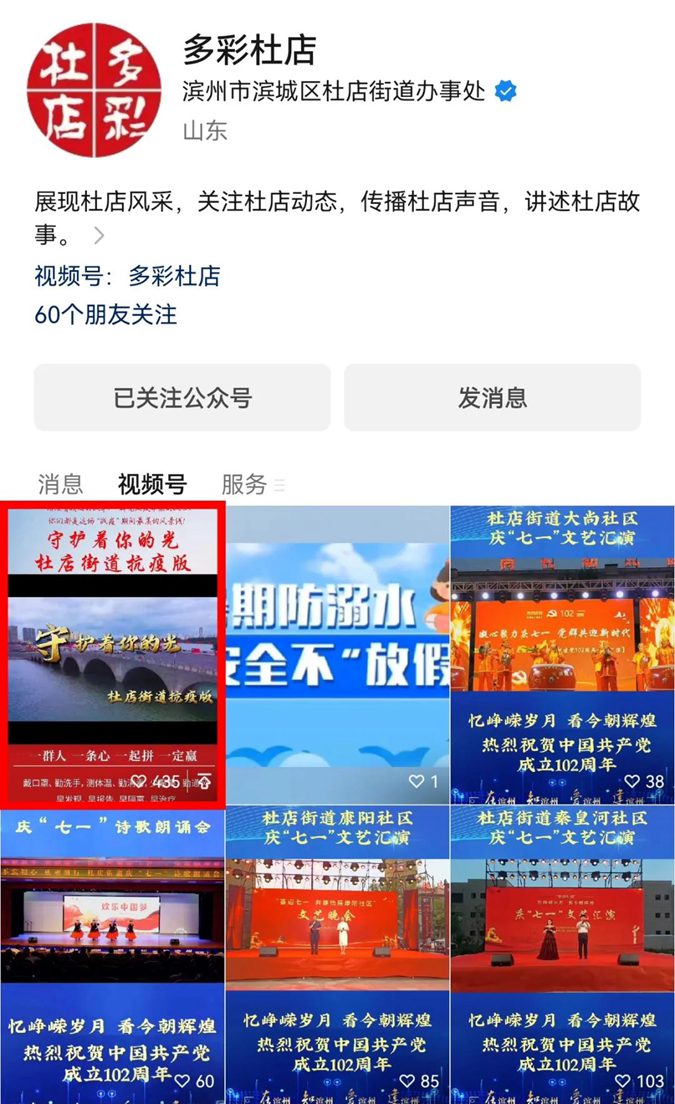Expand the account description chevron
Screen dimensions: 675x1104
(x=99, y=237)
